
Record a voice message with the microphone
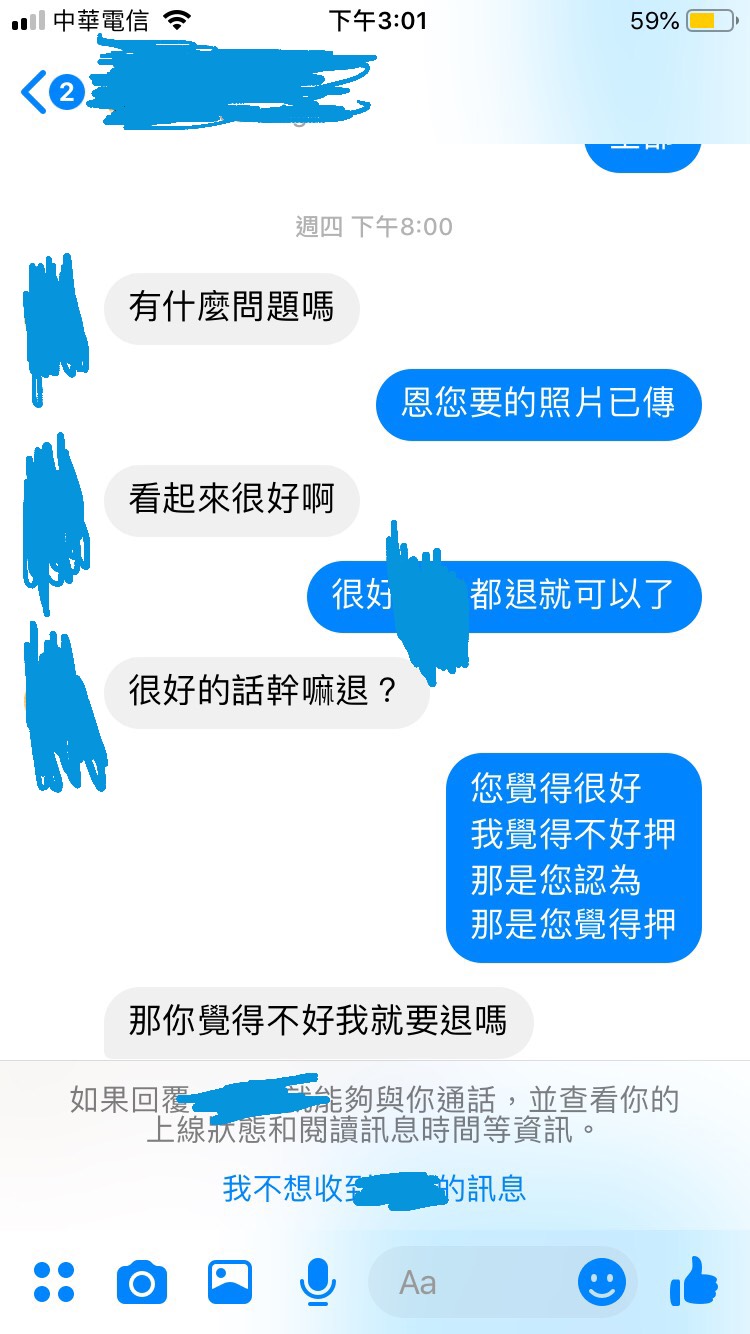(x=318, y=1282)
